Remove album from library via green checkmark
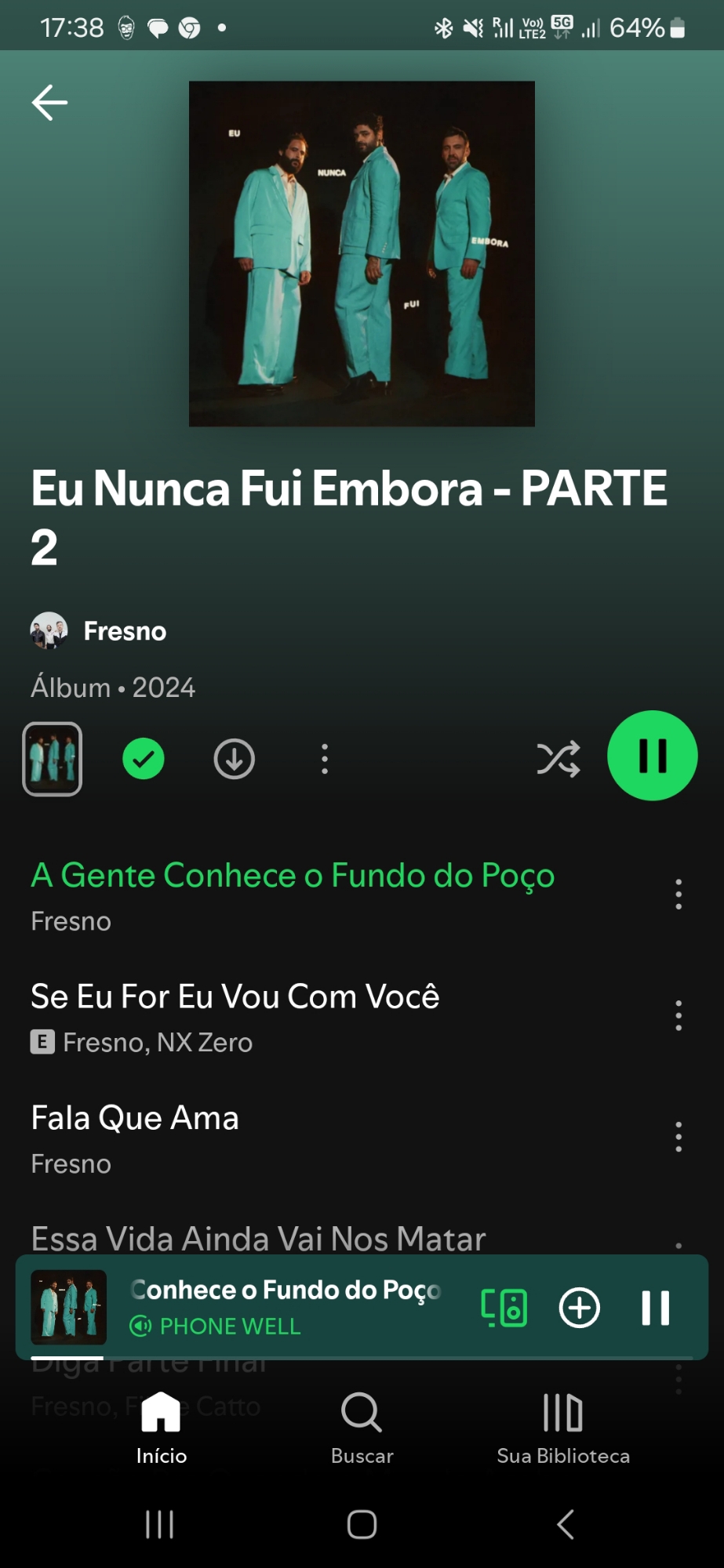 tap(144, 759)
